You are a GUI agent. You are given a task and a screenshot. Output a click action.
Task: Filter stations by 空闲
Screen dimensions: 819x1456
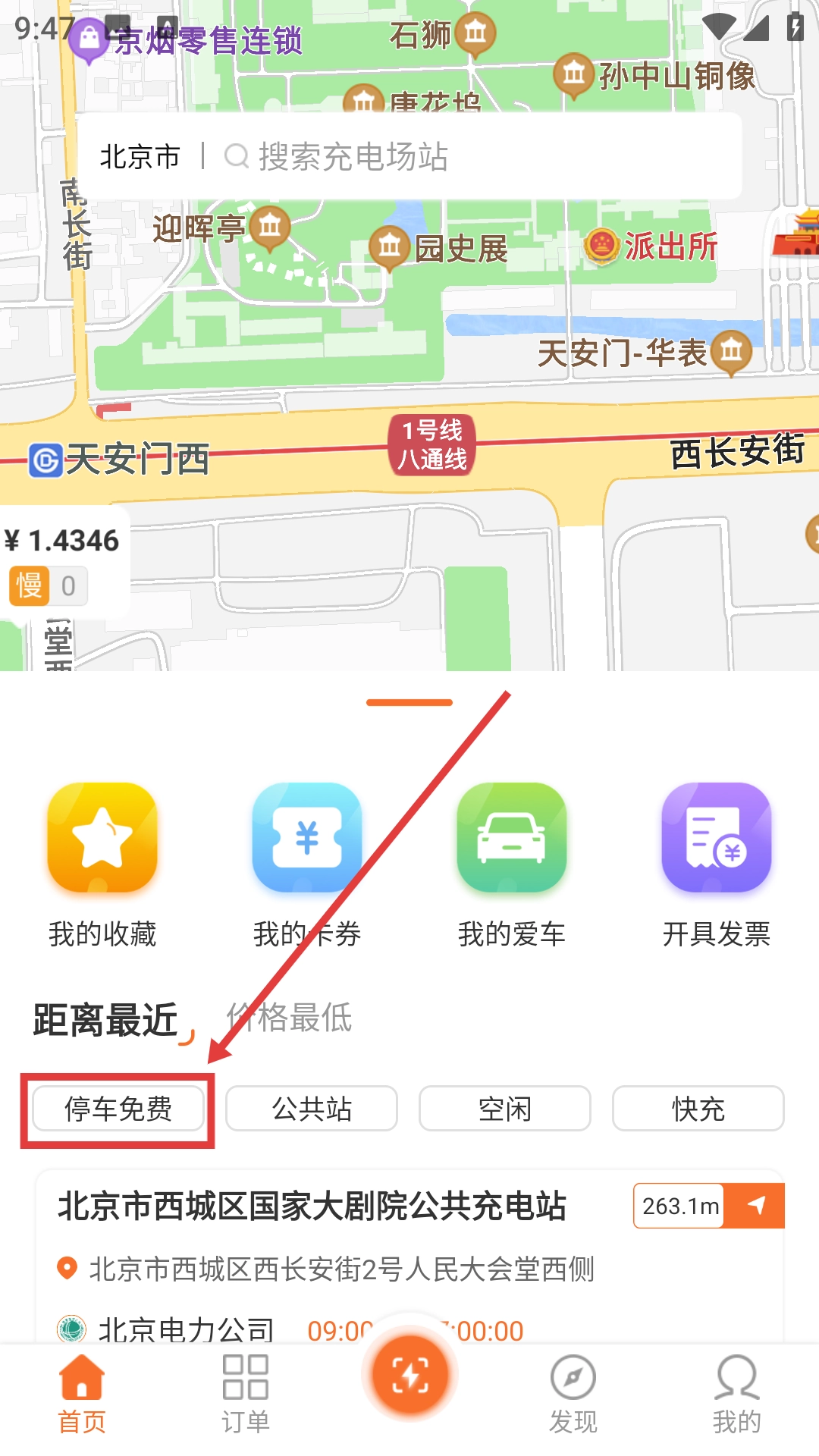coord(505,1109)
